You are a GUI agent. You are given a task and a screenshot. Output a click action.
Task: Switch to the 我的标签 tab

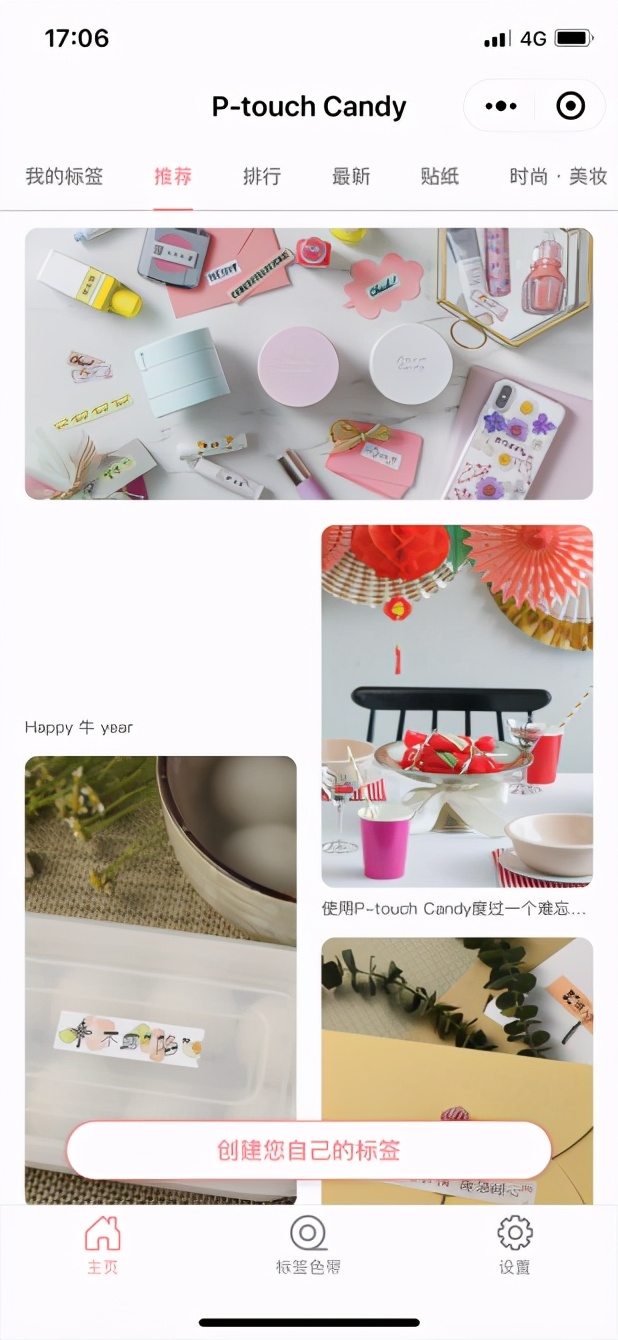pos(64,177)
